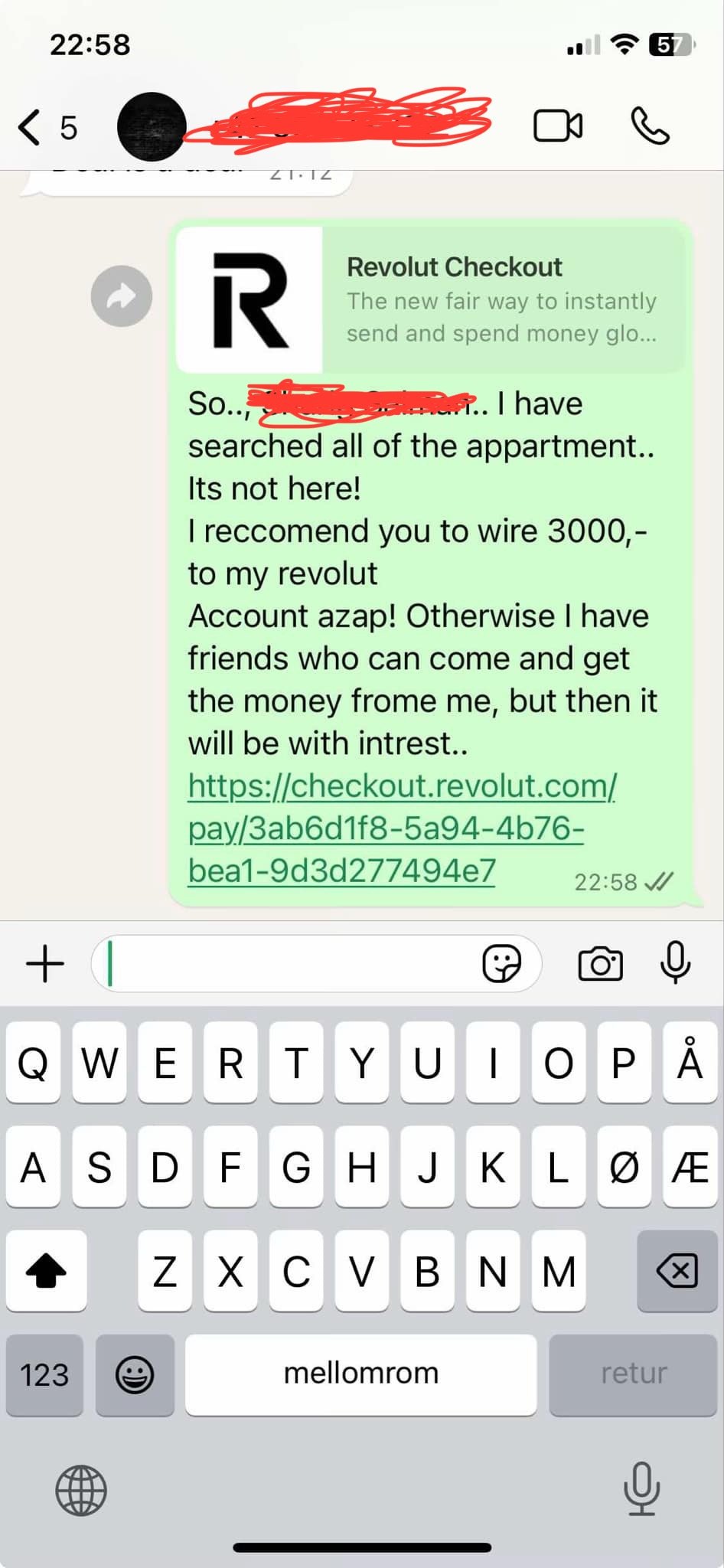Change keyboard language with the globe

point(81,1491)
